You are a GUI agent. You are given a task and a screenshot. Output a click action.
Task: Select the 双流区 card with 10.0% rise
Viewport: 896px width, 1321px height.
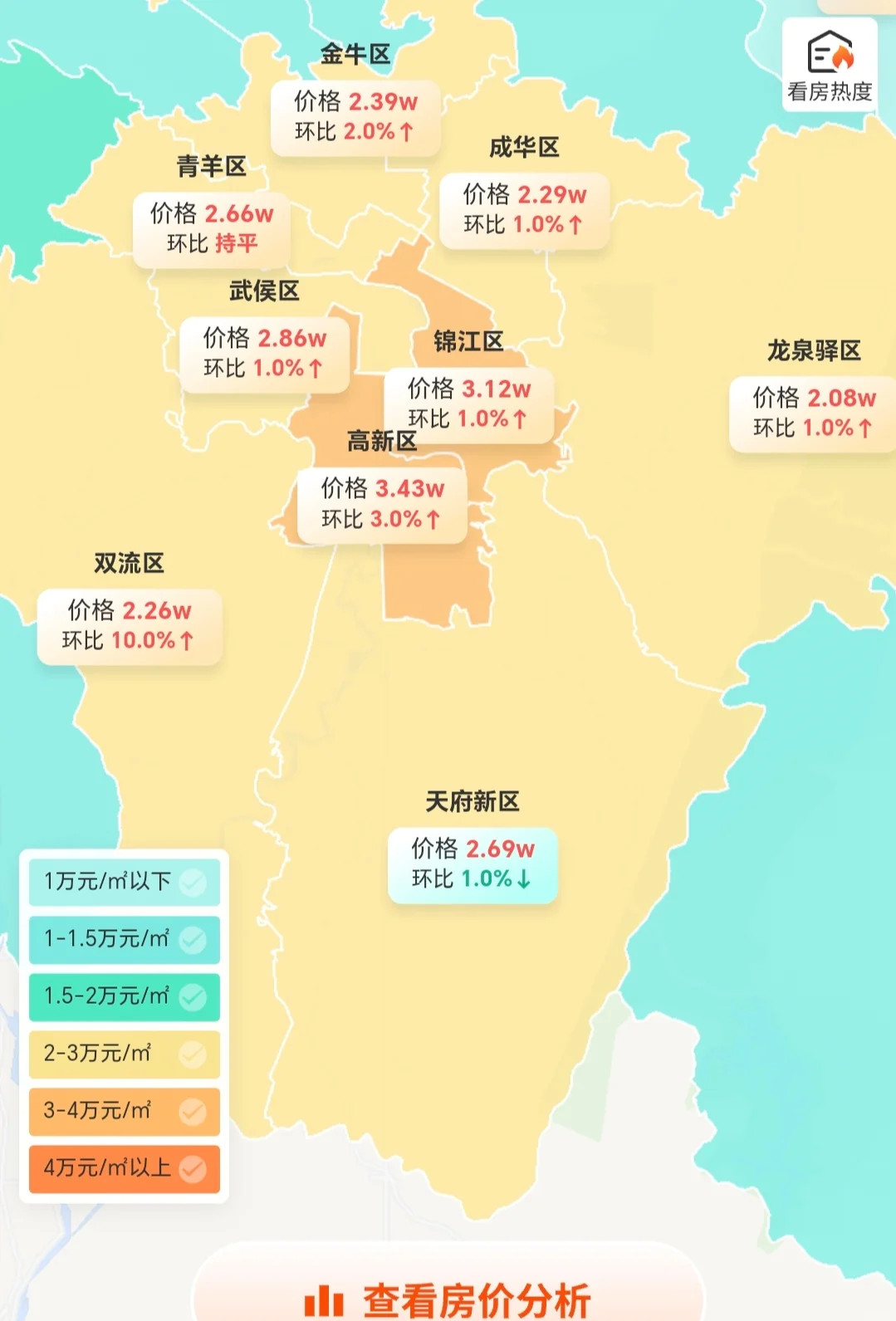coord(129,624)
